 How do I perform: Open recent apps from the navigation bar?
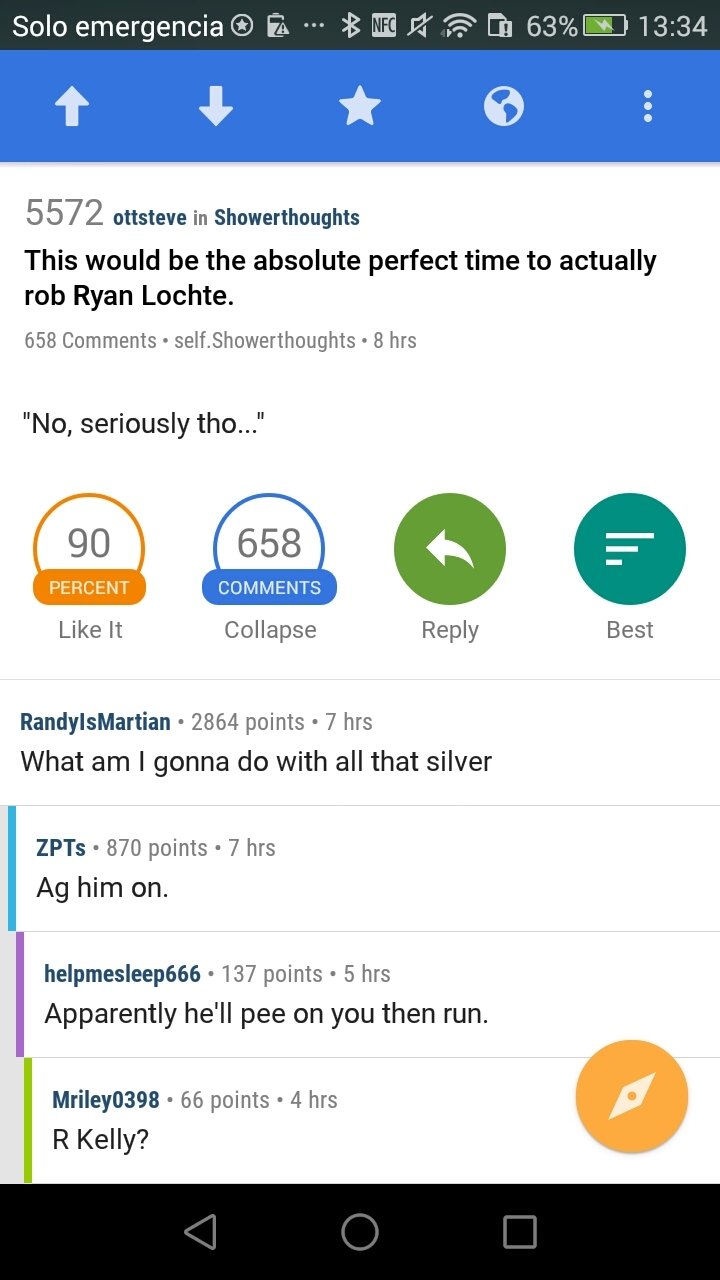[519, 1232]
